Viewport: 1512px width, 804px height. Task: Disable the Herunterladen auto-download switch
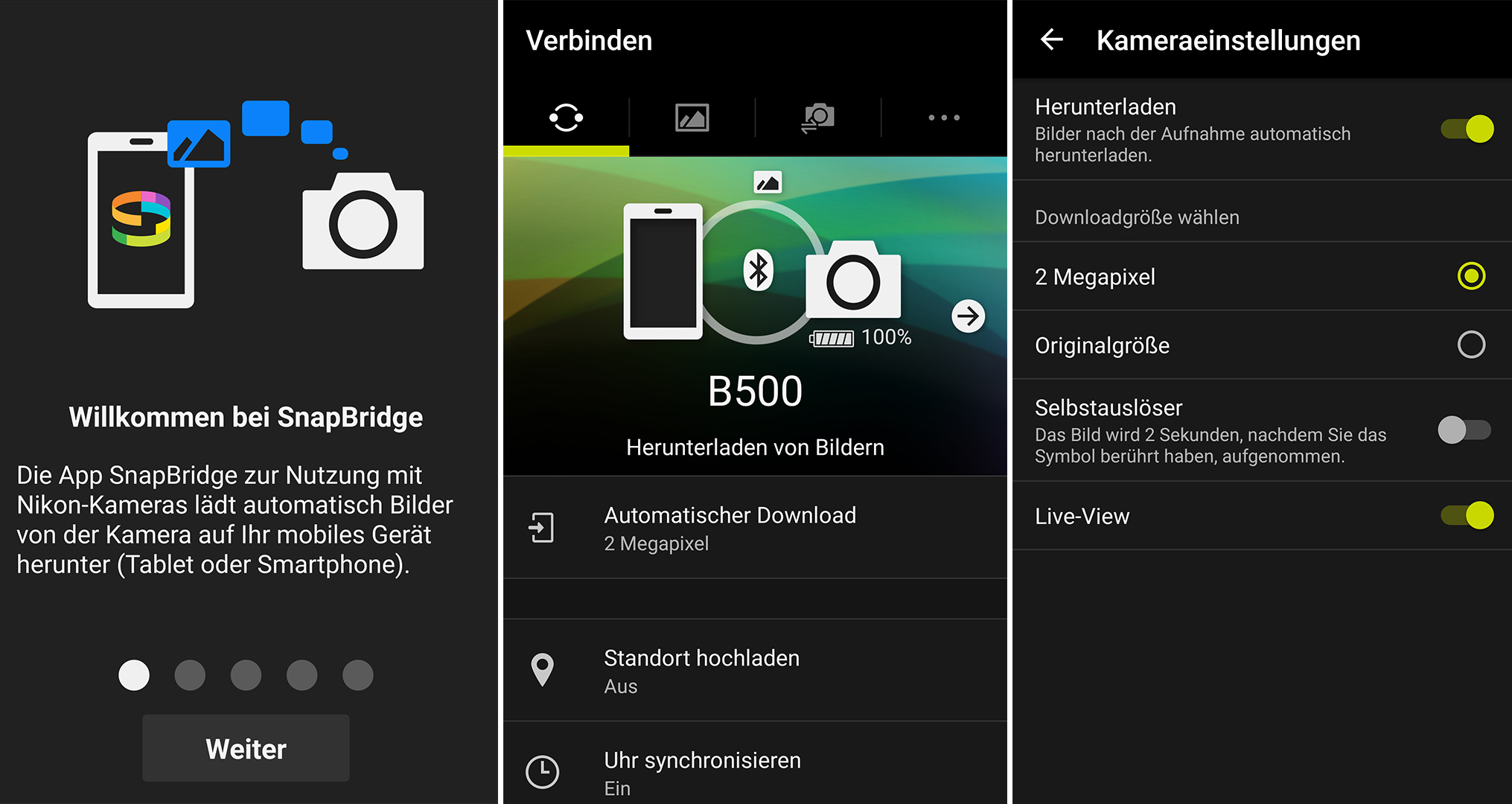(x=1467, y=129)
